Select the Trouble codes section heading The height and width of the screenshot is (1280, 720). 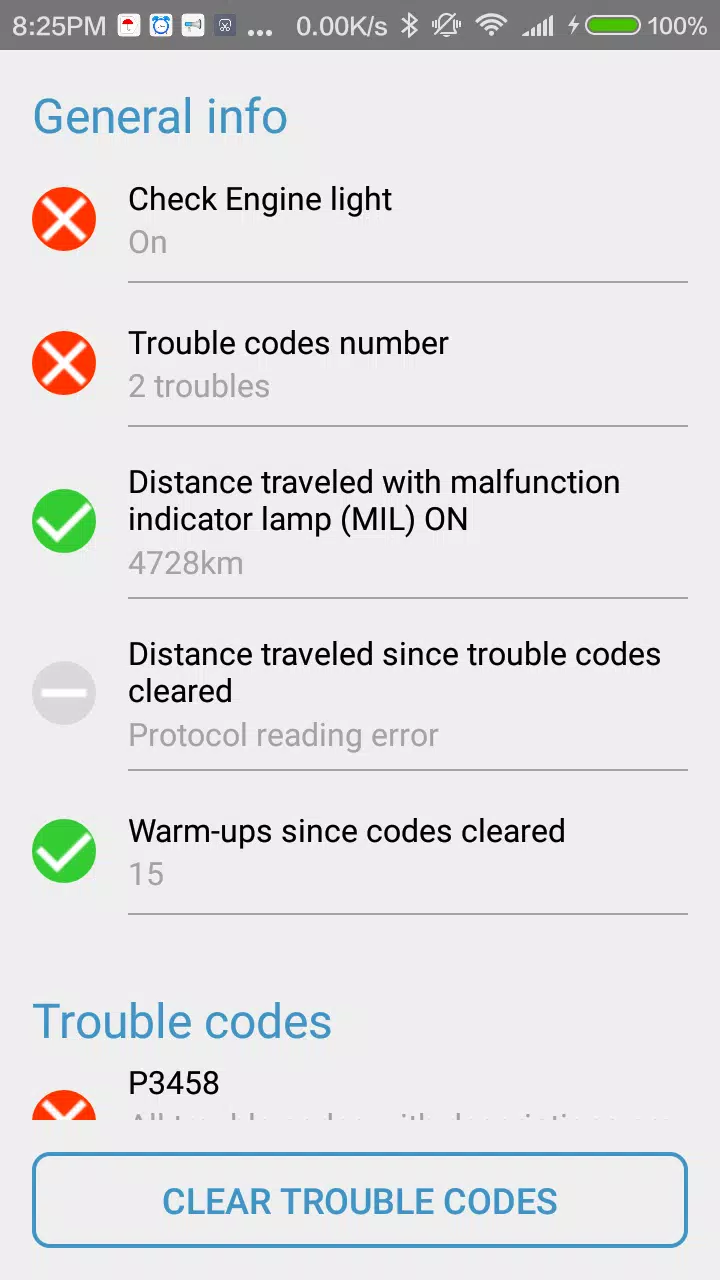(x=182, y=1021)
